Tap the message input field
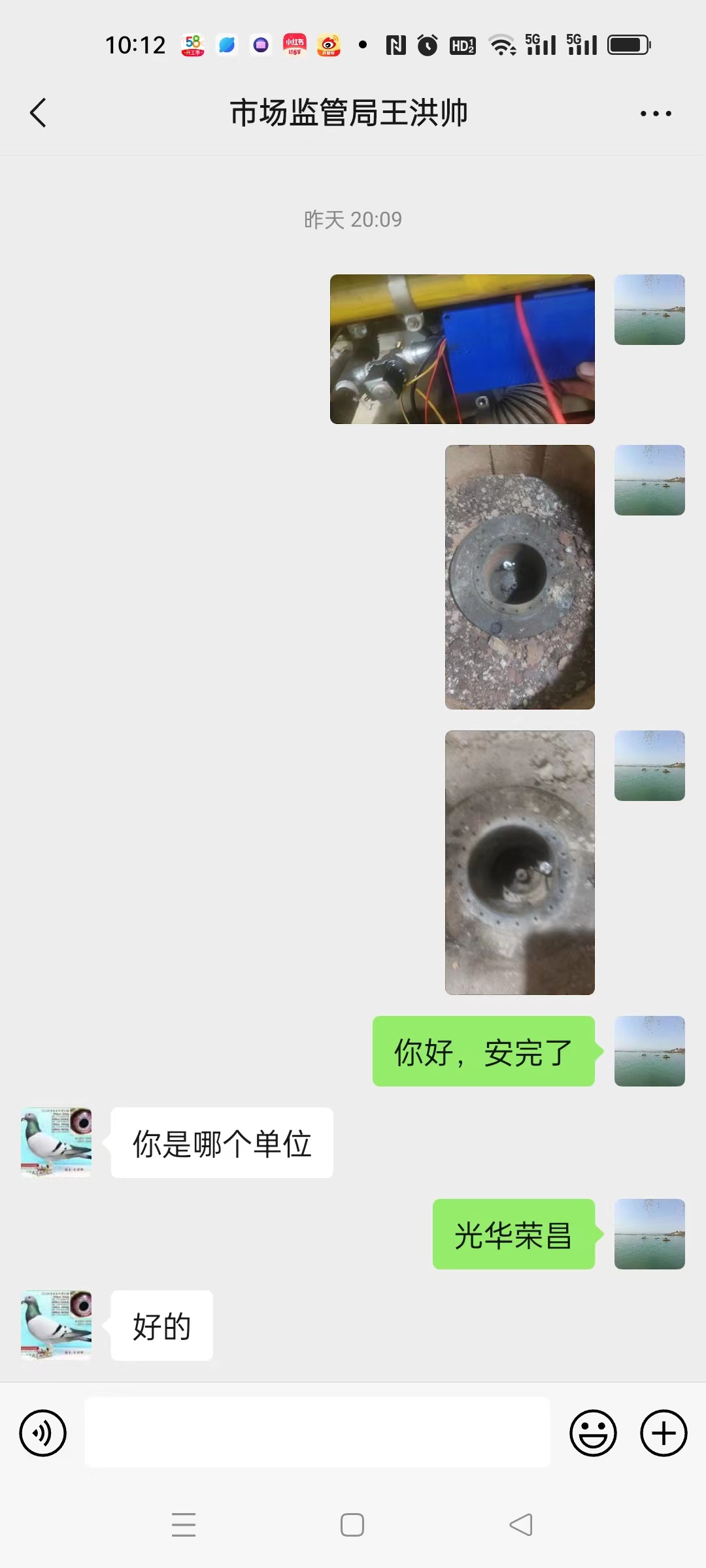Screen dimensions: 706x1568 (x=317, y=1433)
